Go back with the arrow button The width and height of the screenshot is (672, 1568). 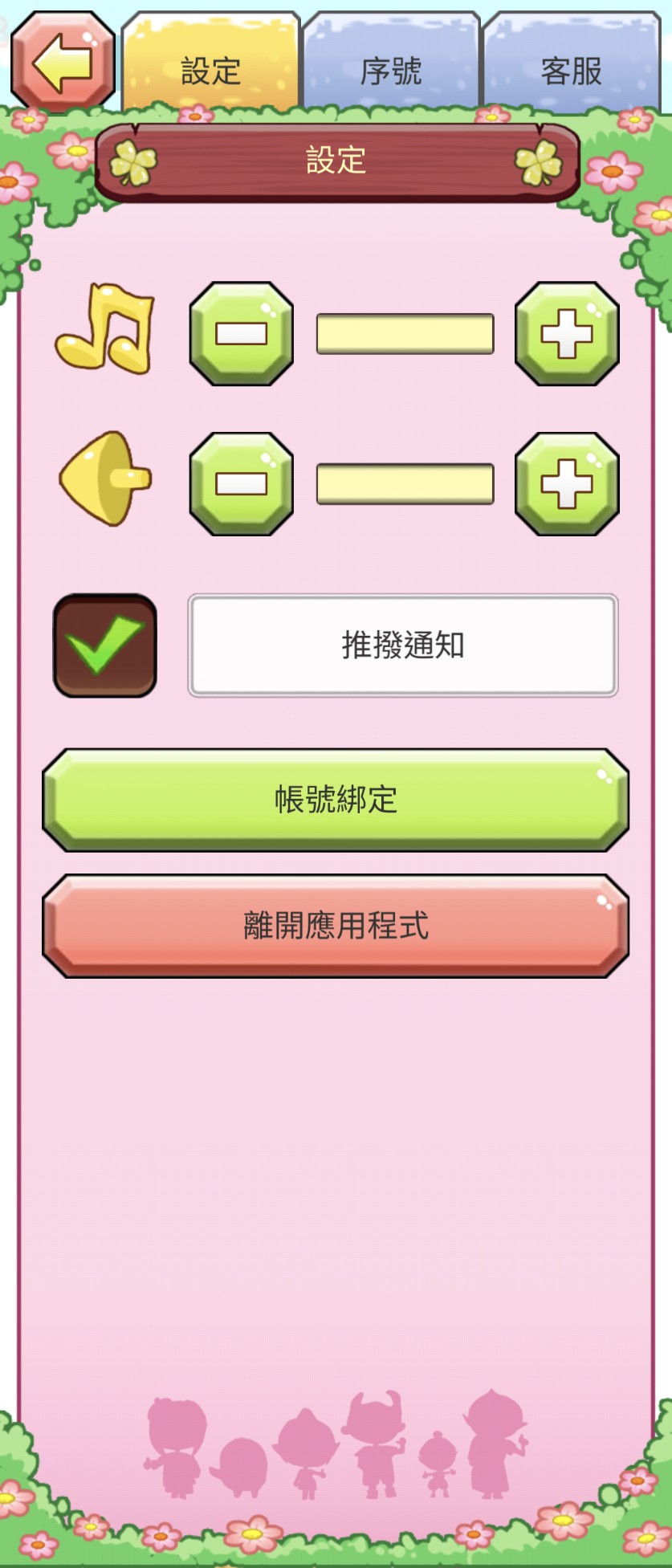click(x=63, y=63)
